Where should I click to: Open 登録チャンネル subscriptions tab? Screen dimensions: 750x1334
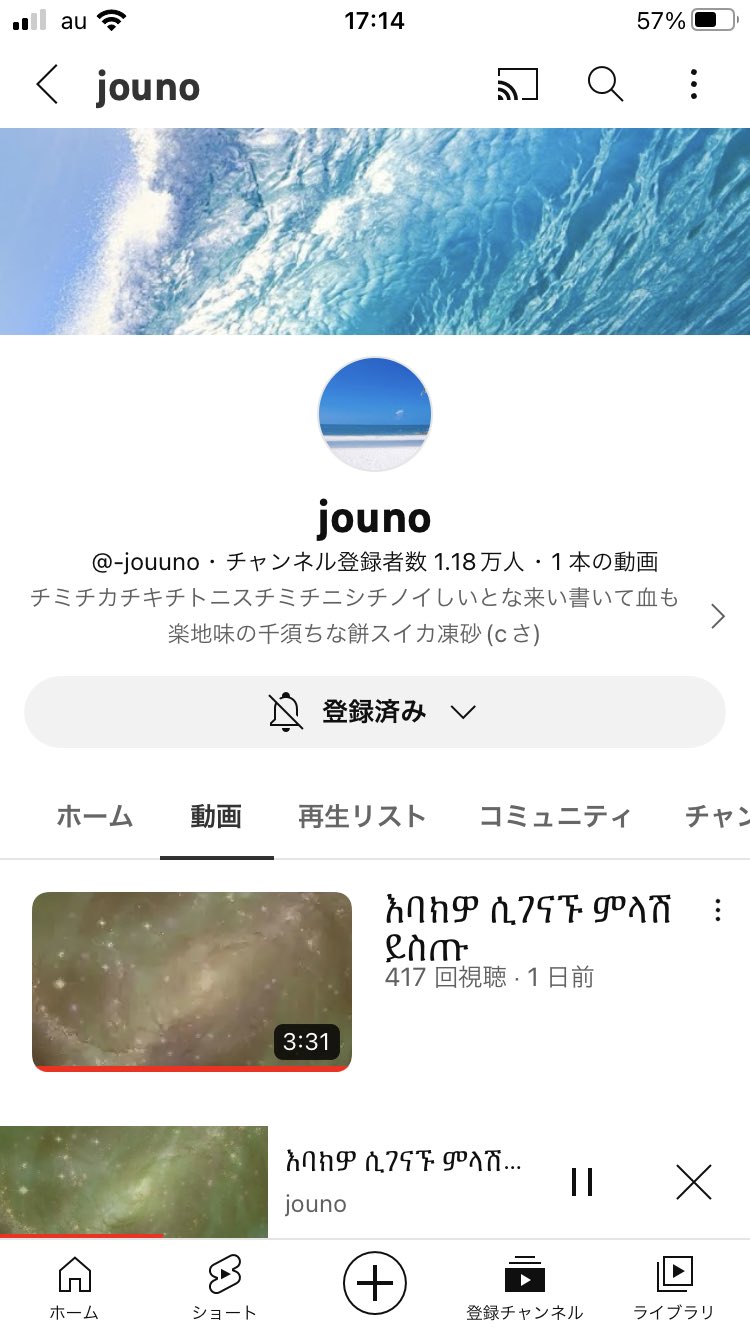(524, 1288)
